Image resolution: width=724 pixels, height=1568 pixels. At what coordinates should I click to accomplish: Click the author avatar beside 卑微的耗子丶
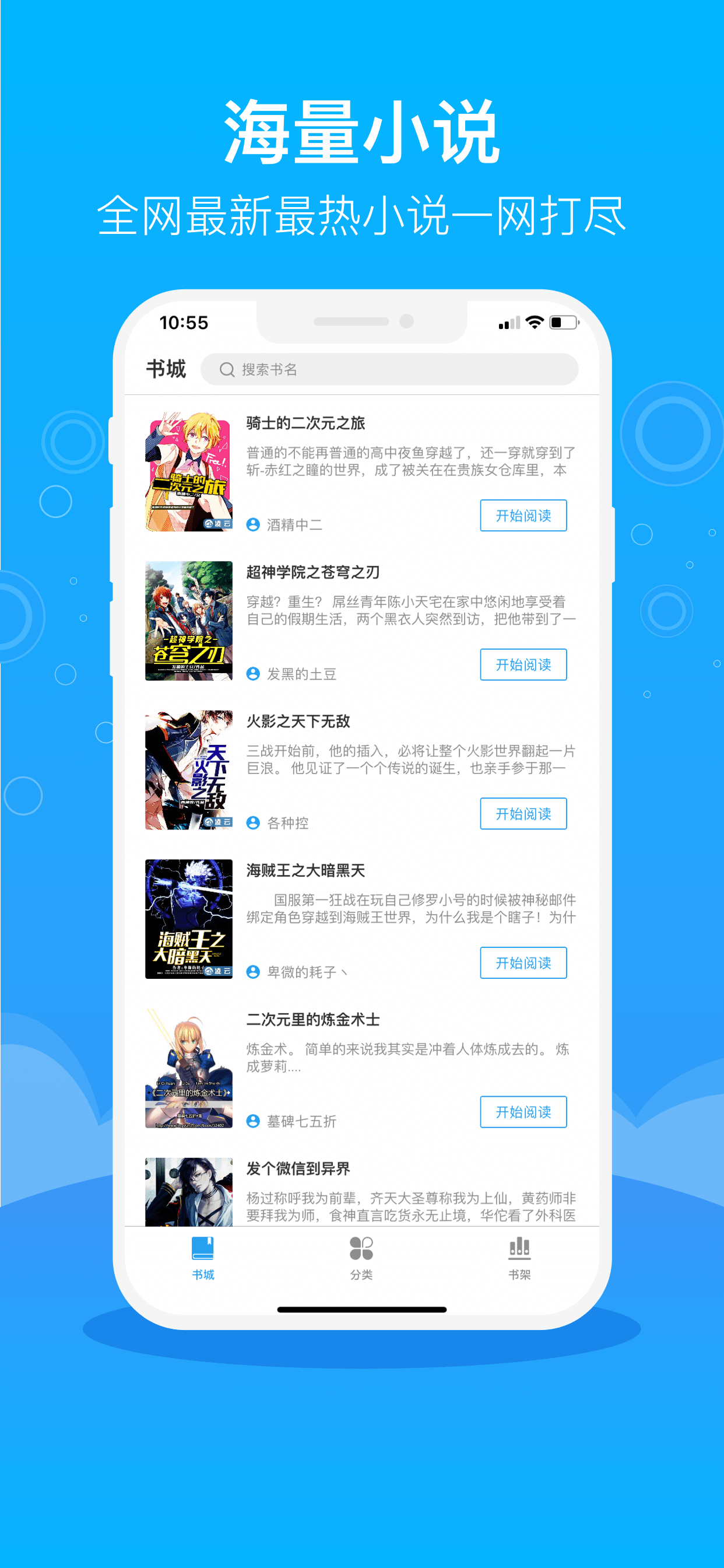(x=253, y=972)
